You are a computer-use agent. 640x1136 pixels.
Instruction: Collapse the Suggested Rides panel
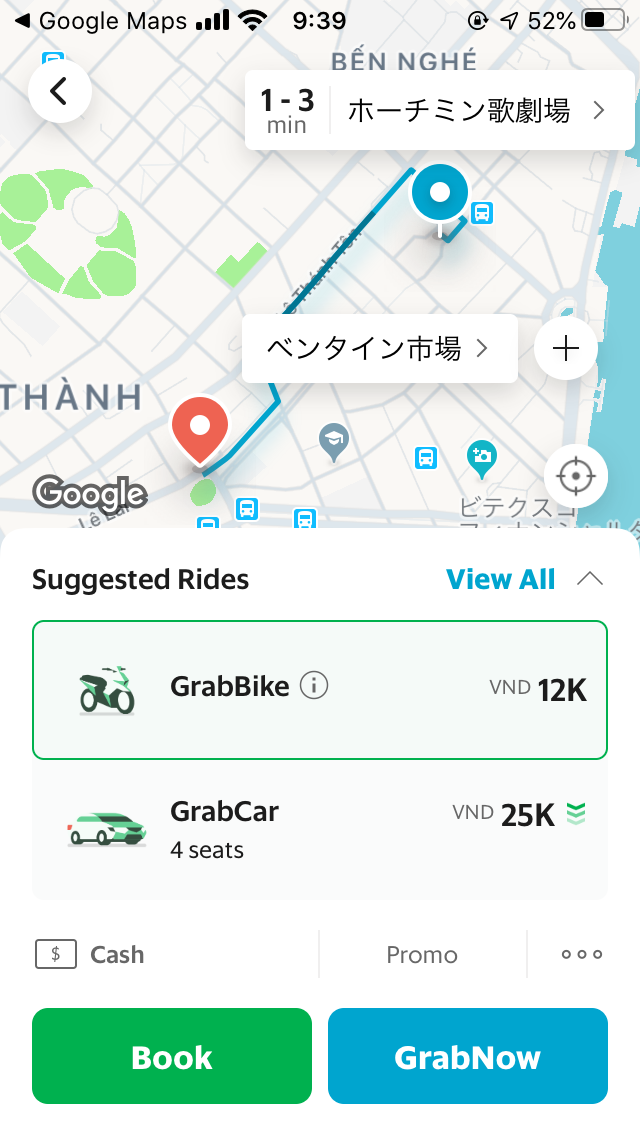[x=591, y=579]
